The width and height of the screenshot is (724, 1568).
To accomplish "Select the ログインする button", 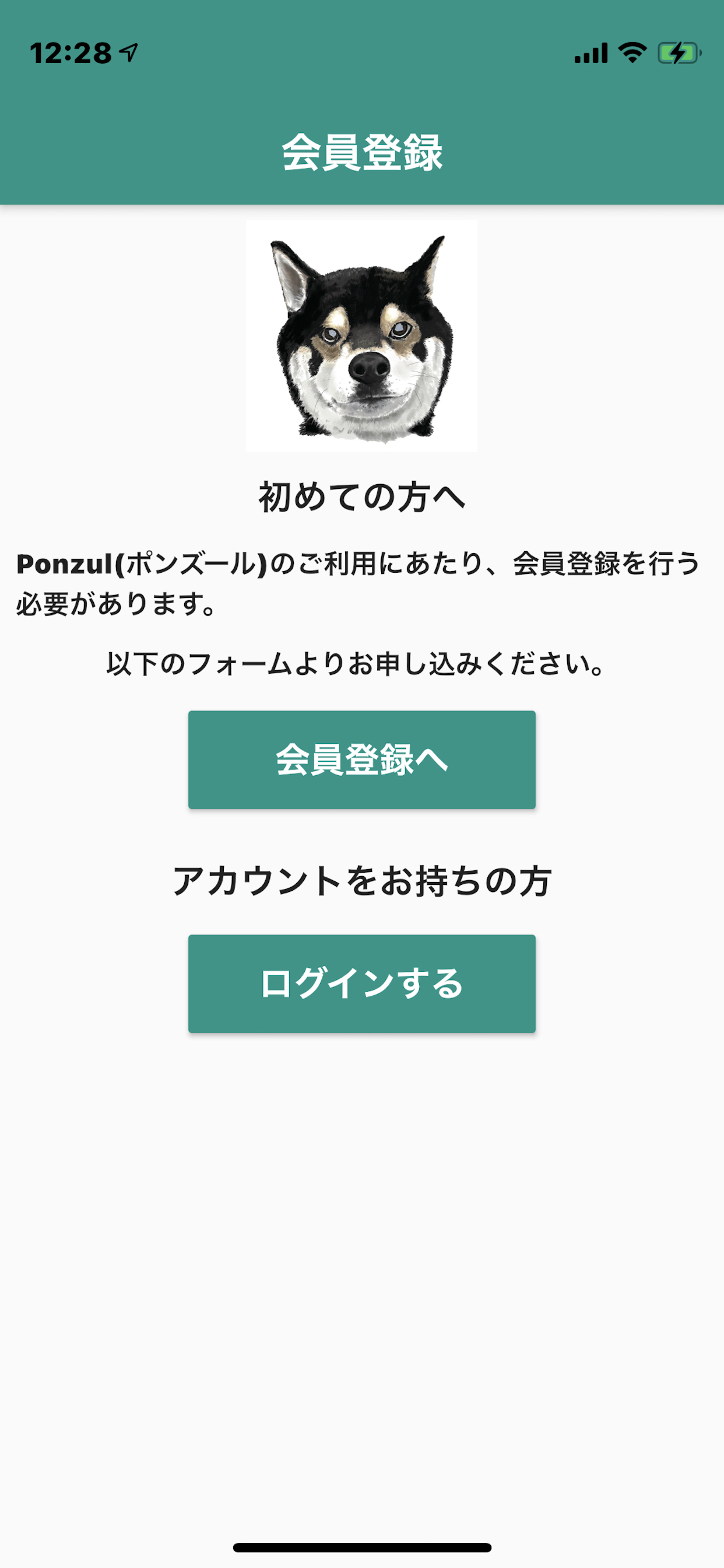I will click(x=362, y=984).
